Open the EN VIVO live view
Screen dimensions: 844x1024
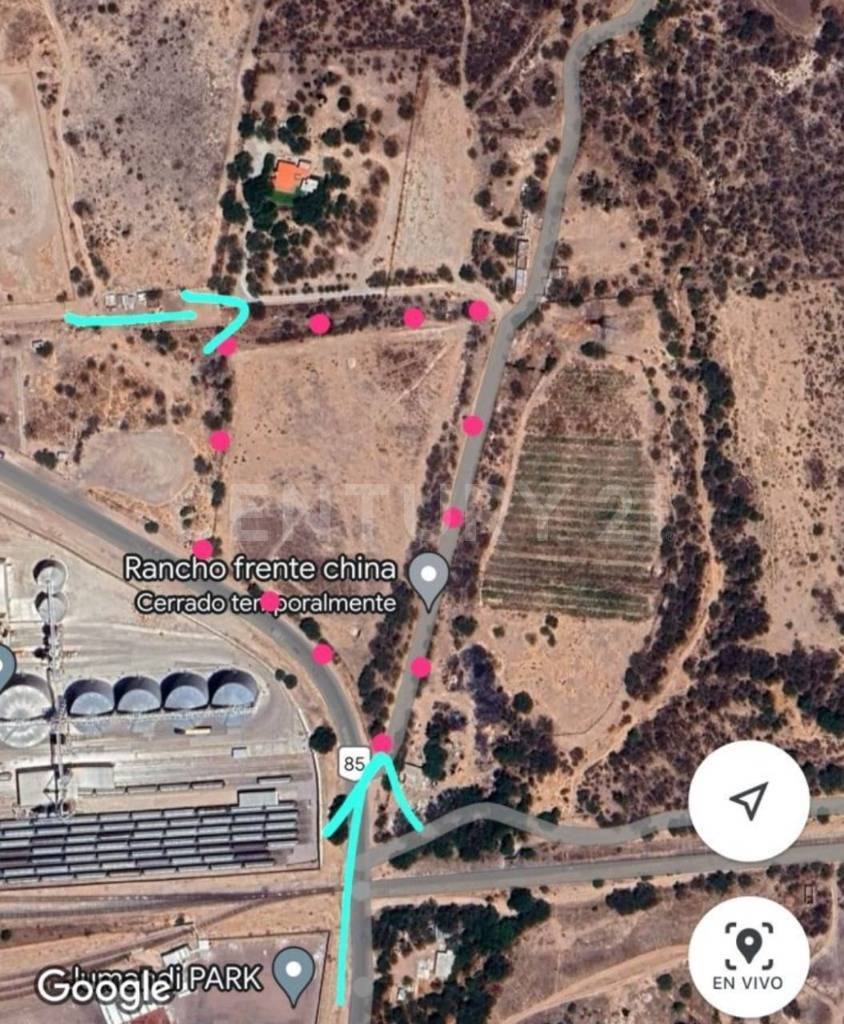[748, 956]
